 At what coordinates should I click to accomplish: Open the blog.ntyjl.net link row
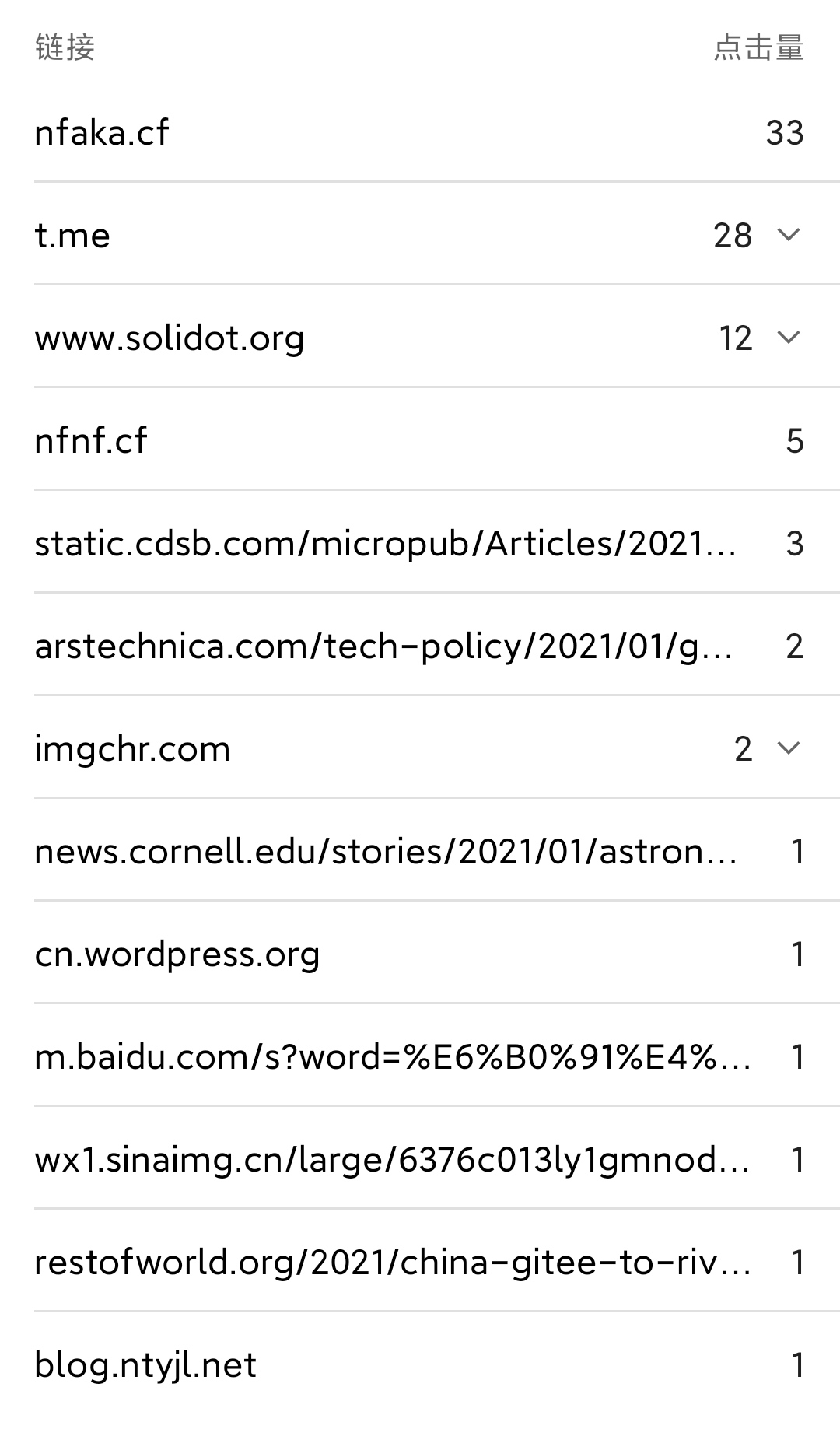point(145,1365)
